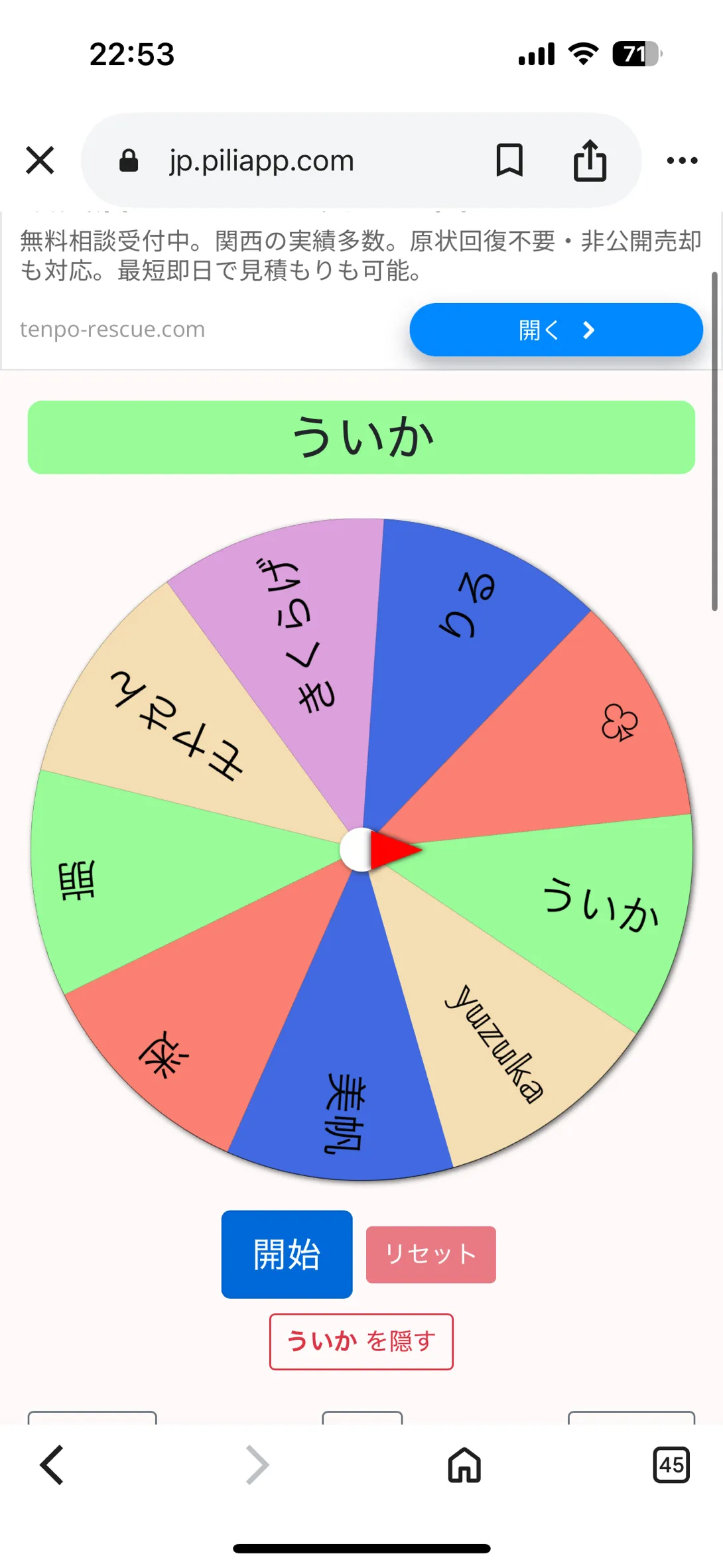This screenshot has width=723, height=1568.
Task: Close the in-app browser
Action: [40, 161]
